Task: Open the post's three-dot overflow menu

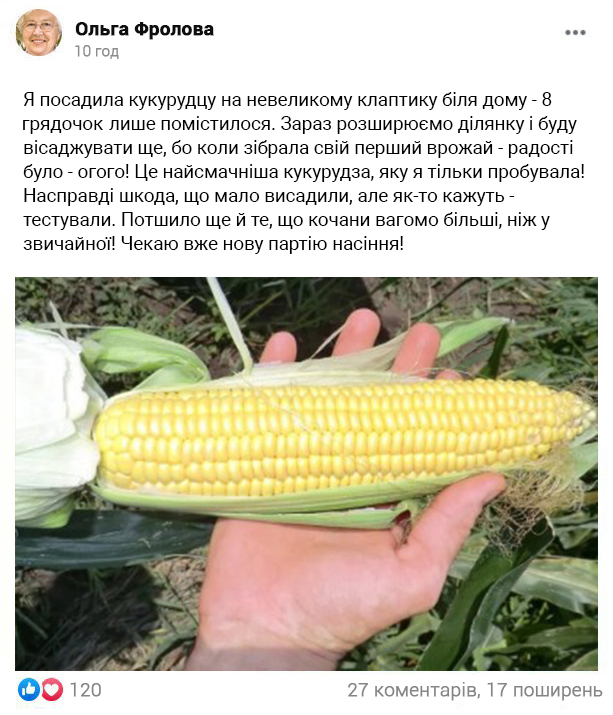Action: 575,32
